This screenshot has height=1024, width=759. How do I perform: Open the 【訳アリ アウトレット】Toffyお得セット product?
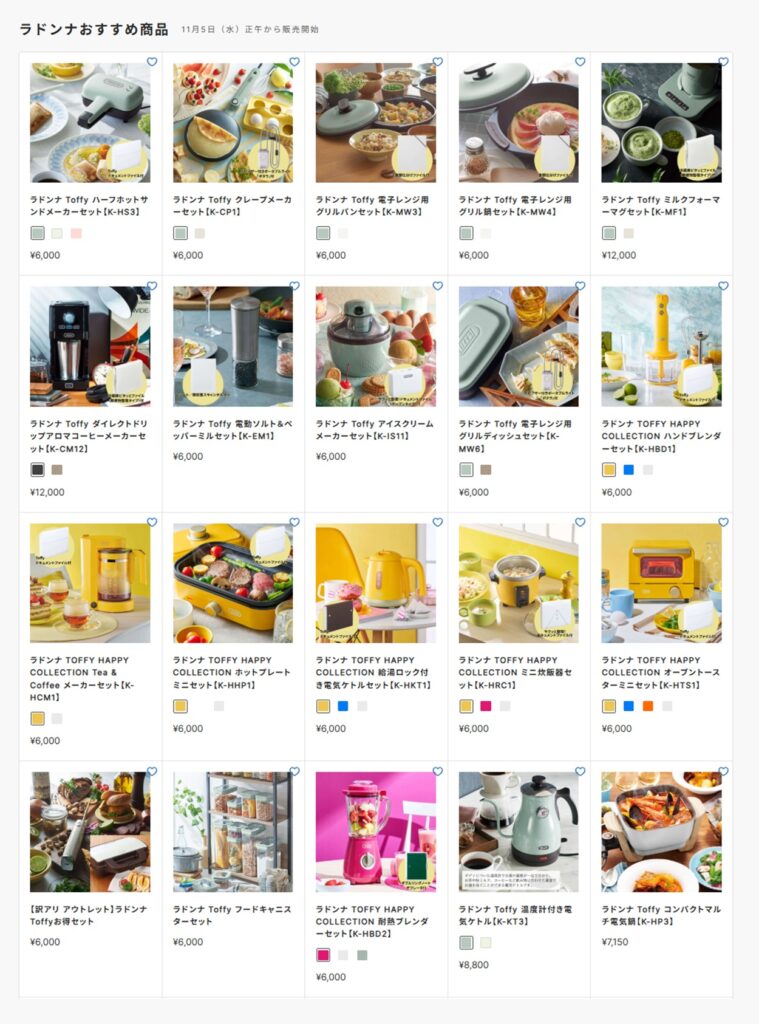[x=90, y=831]
